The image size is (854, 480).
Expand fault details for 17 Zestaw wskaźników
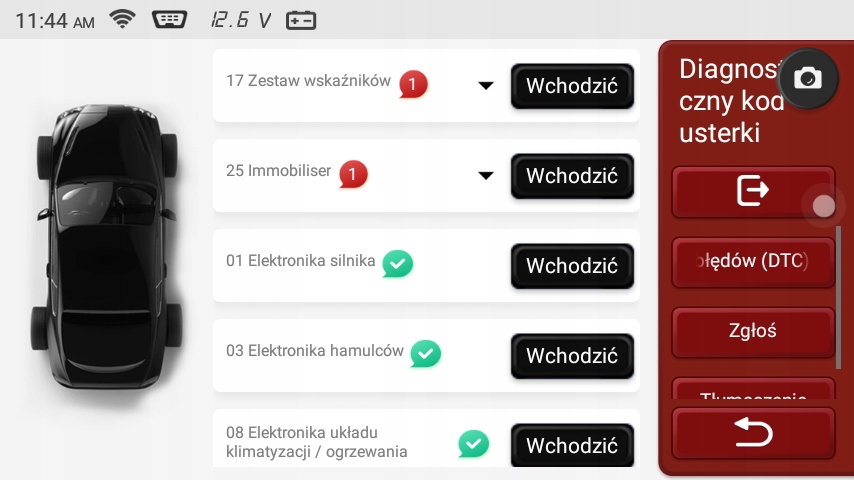click(486, 86)
